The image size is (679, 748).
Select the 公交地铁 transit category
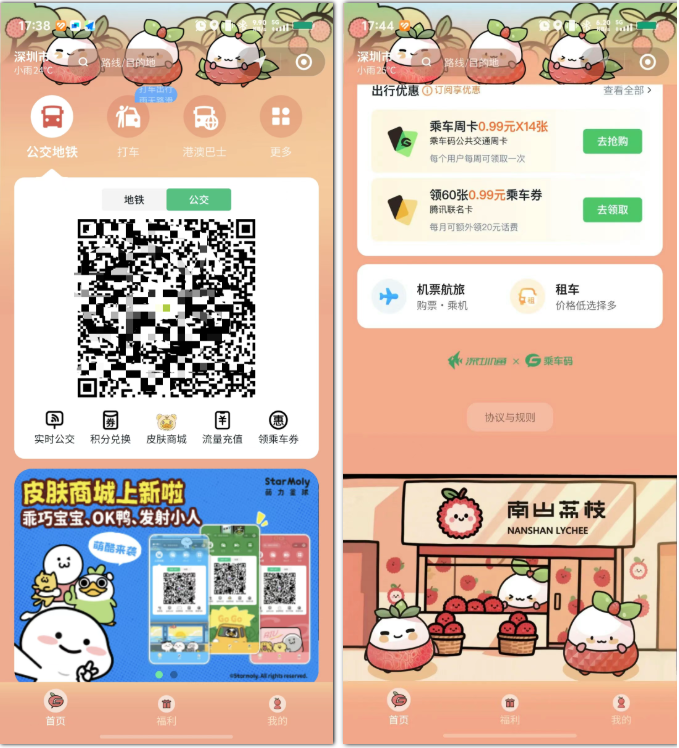click(52, 126)
